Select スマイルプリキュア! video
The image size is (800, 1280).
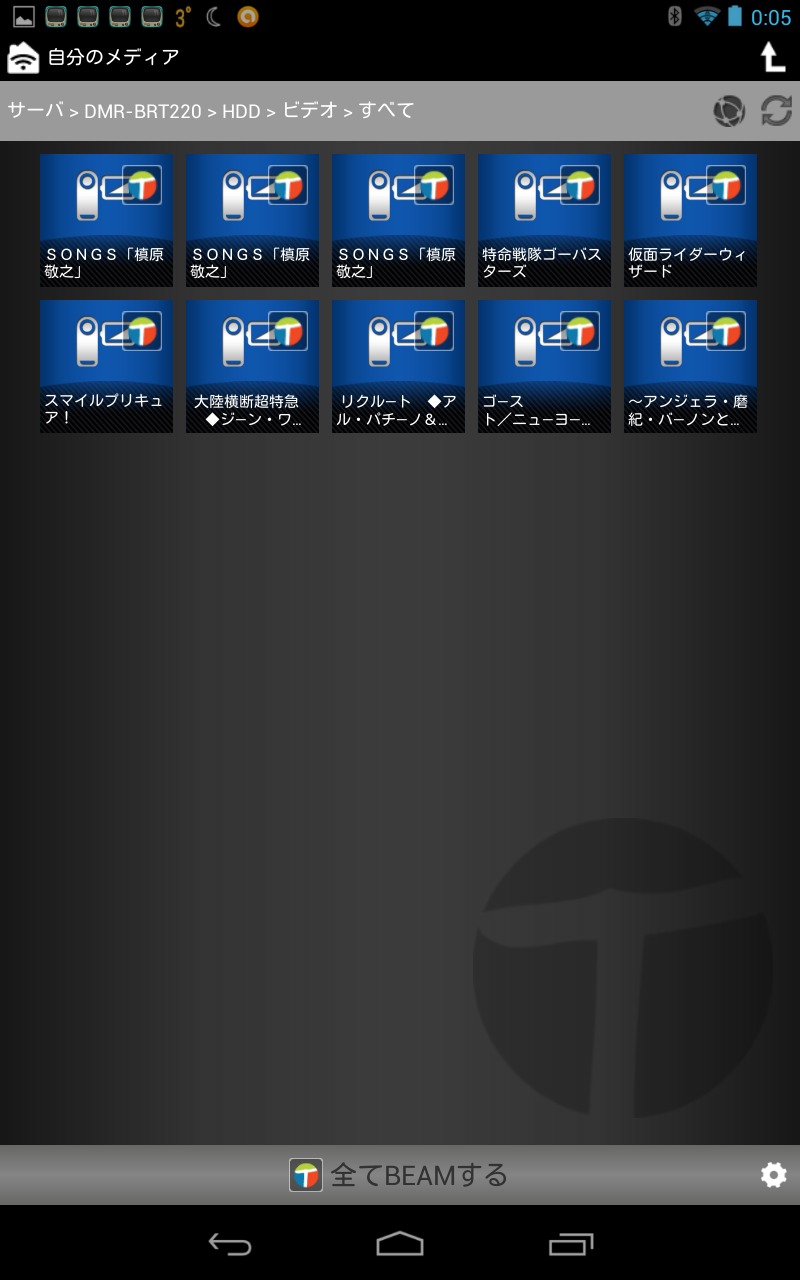pyautogui.click(x=106, y=366)
